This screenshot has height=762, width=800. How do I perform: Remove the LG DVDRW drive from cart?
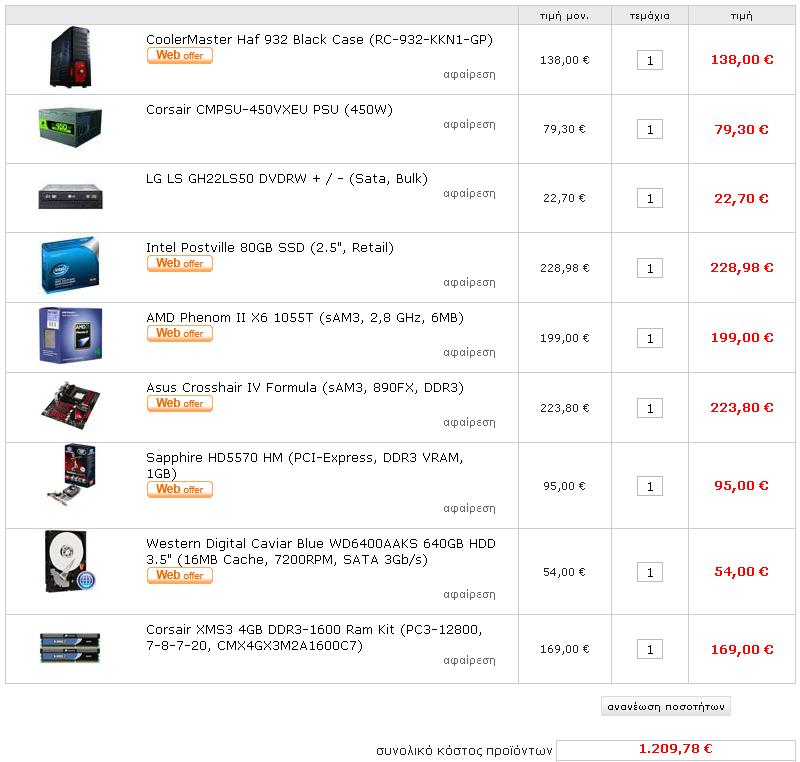(x=469, y=193)
